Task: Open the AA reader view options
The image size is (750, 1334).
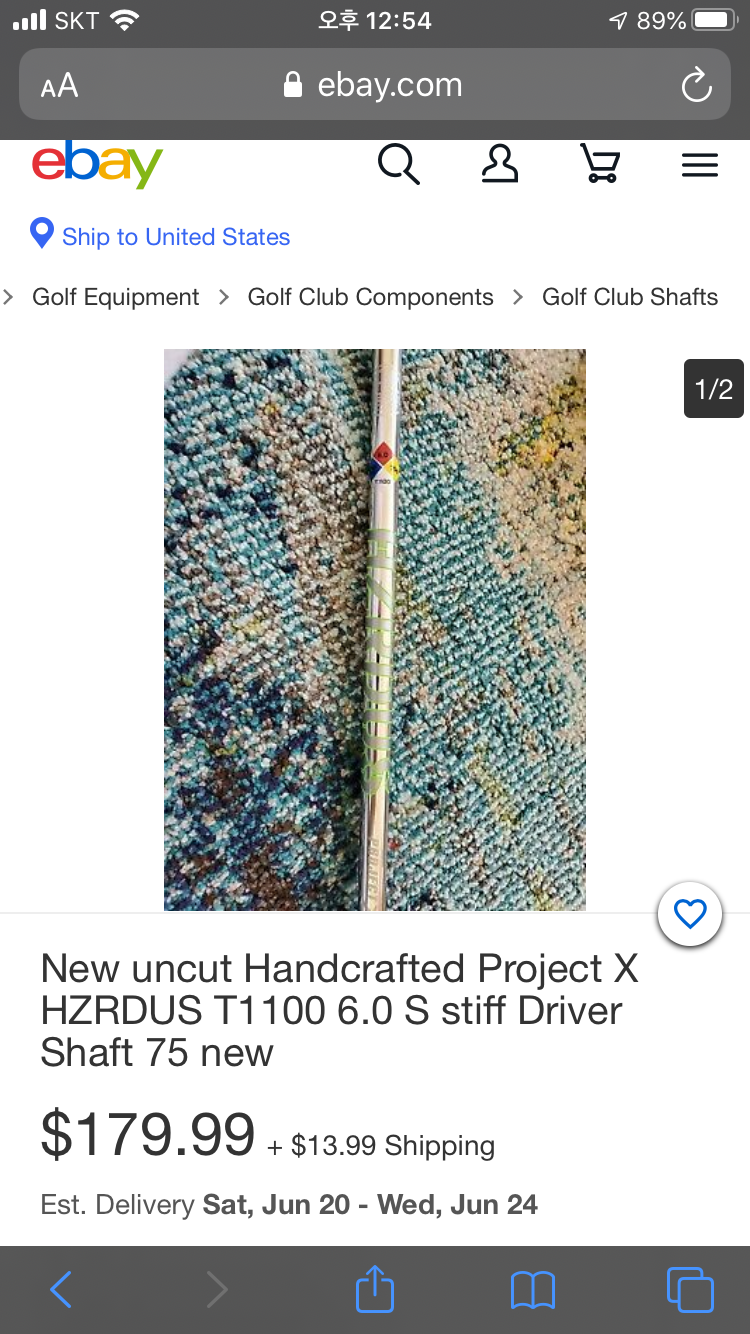Action: click(59, 85)
